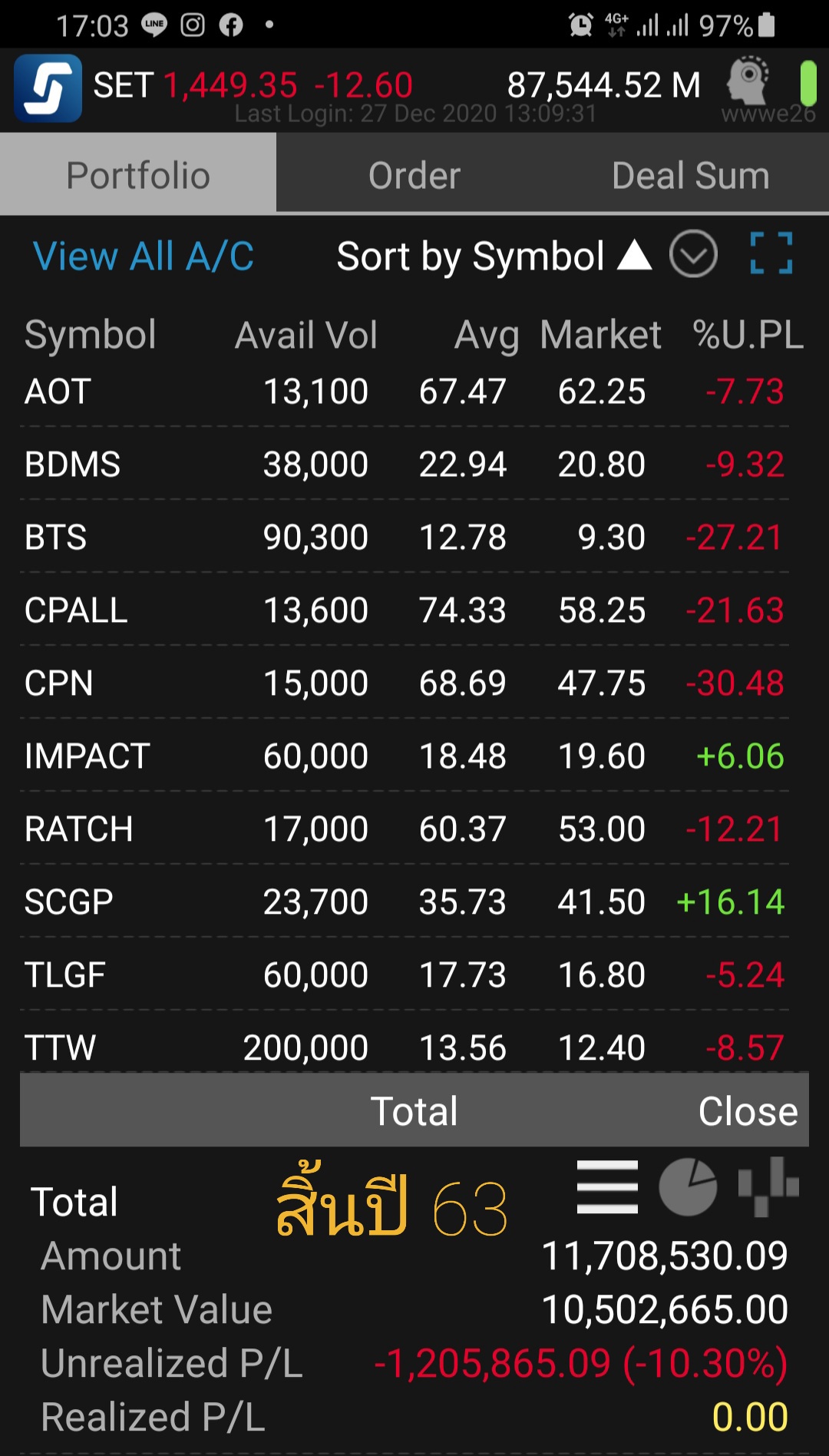Open the TLGF holding row
The height and width of the screenshot is (1456, 829).
(405, 975)
